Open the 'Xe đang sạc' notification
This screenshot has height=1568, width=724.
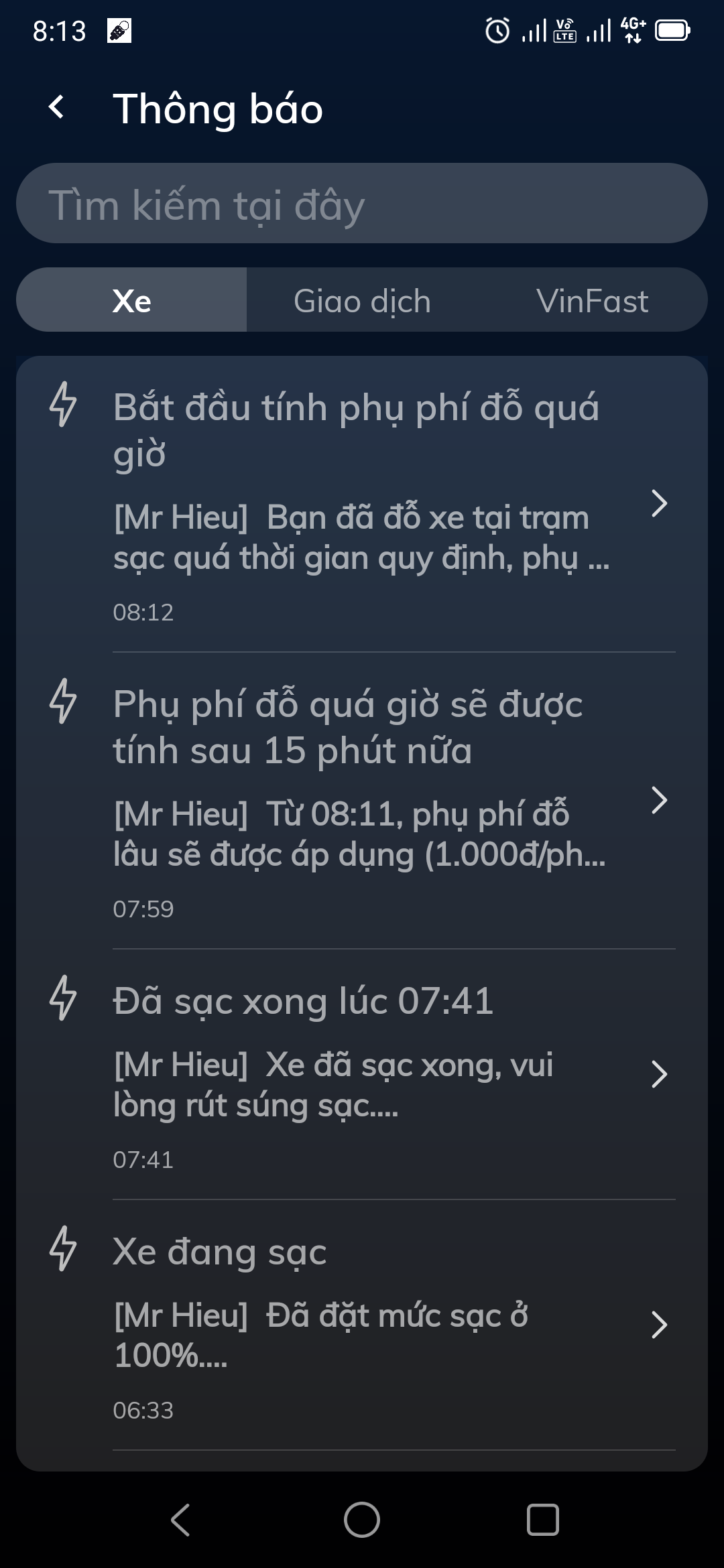[x=362, y=1324]
